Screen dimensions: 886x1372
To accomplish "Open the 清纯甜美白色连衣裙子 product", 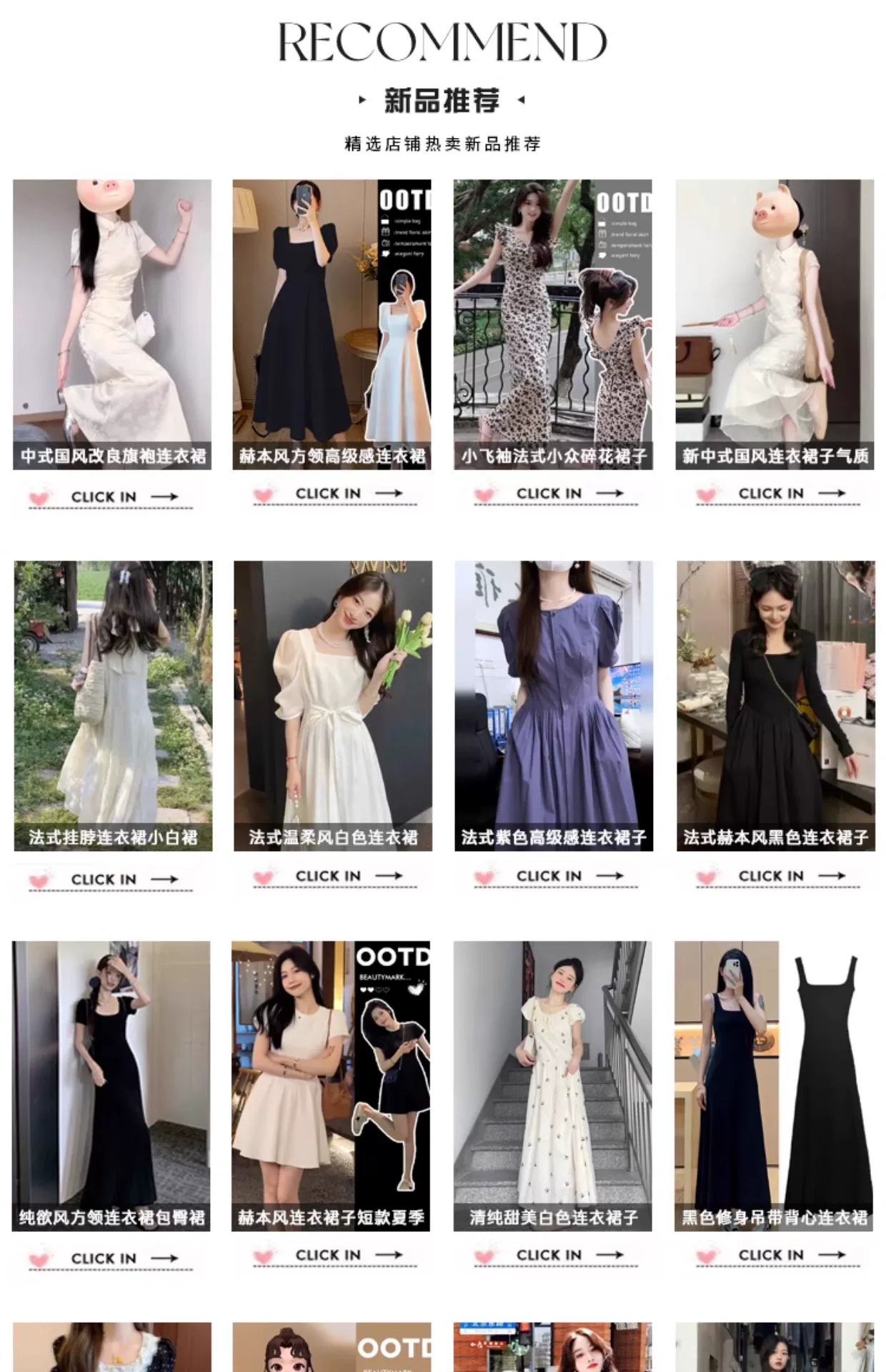I will point(552,1085).
